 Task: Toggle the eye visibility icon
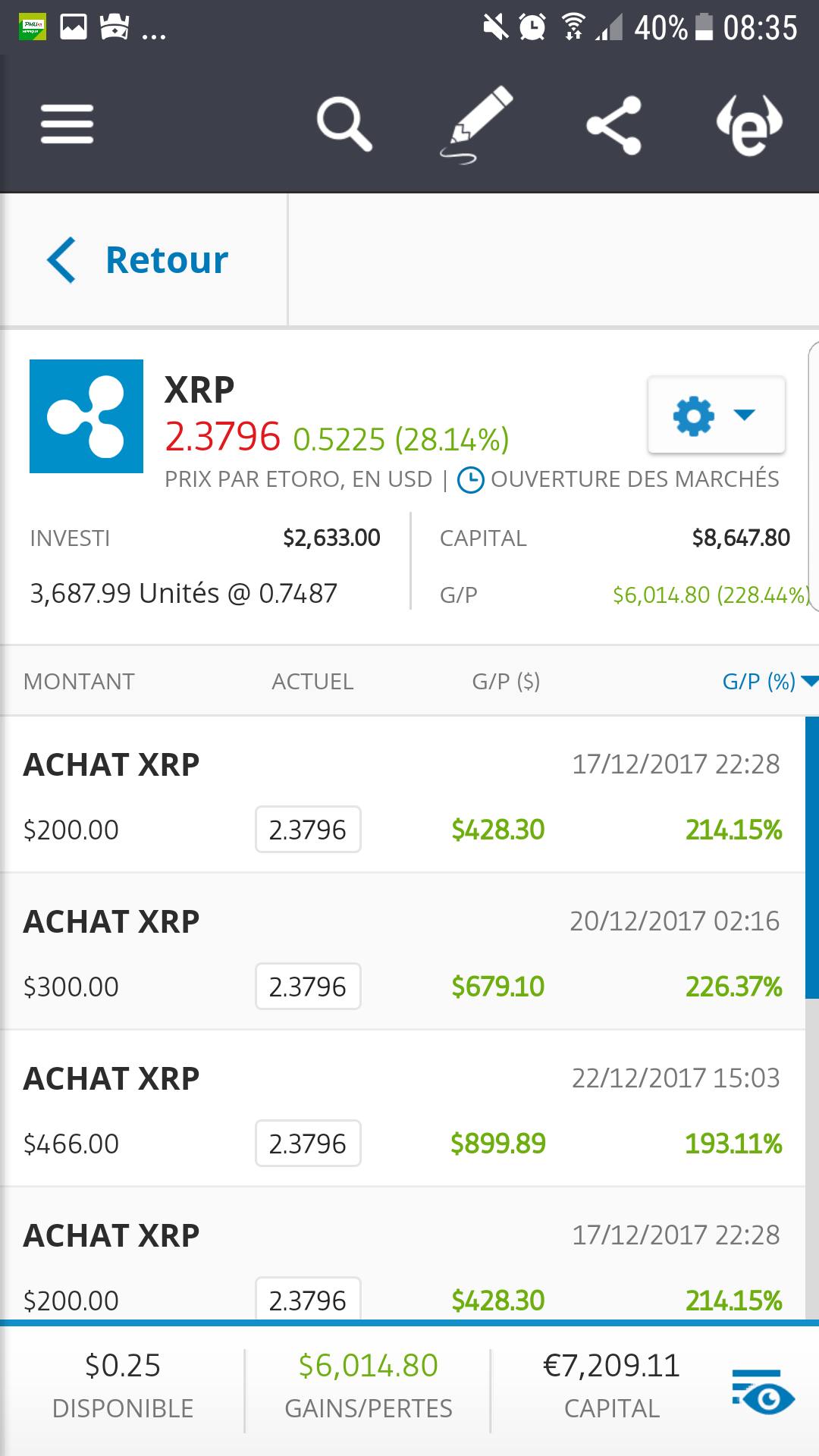[x=762, y=1392]
